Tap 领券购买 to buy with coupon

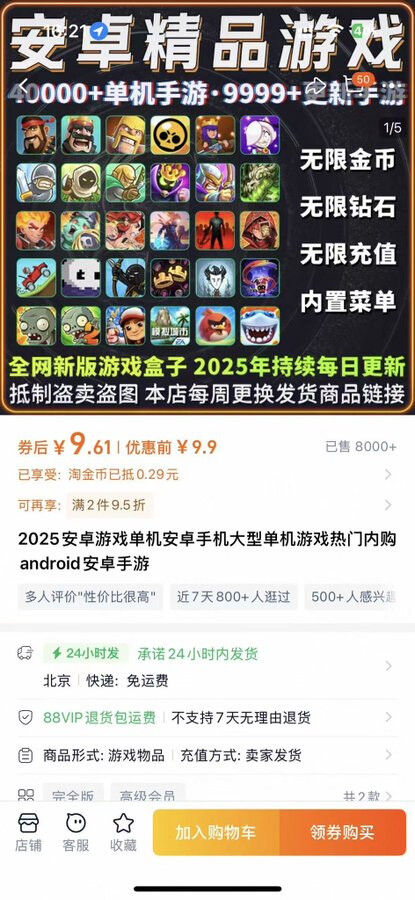(343, 832)
